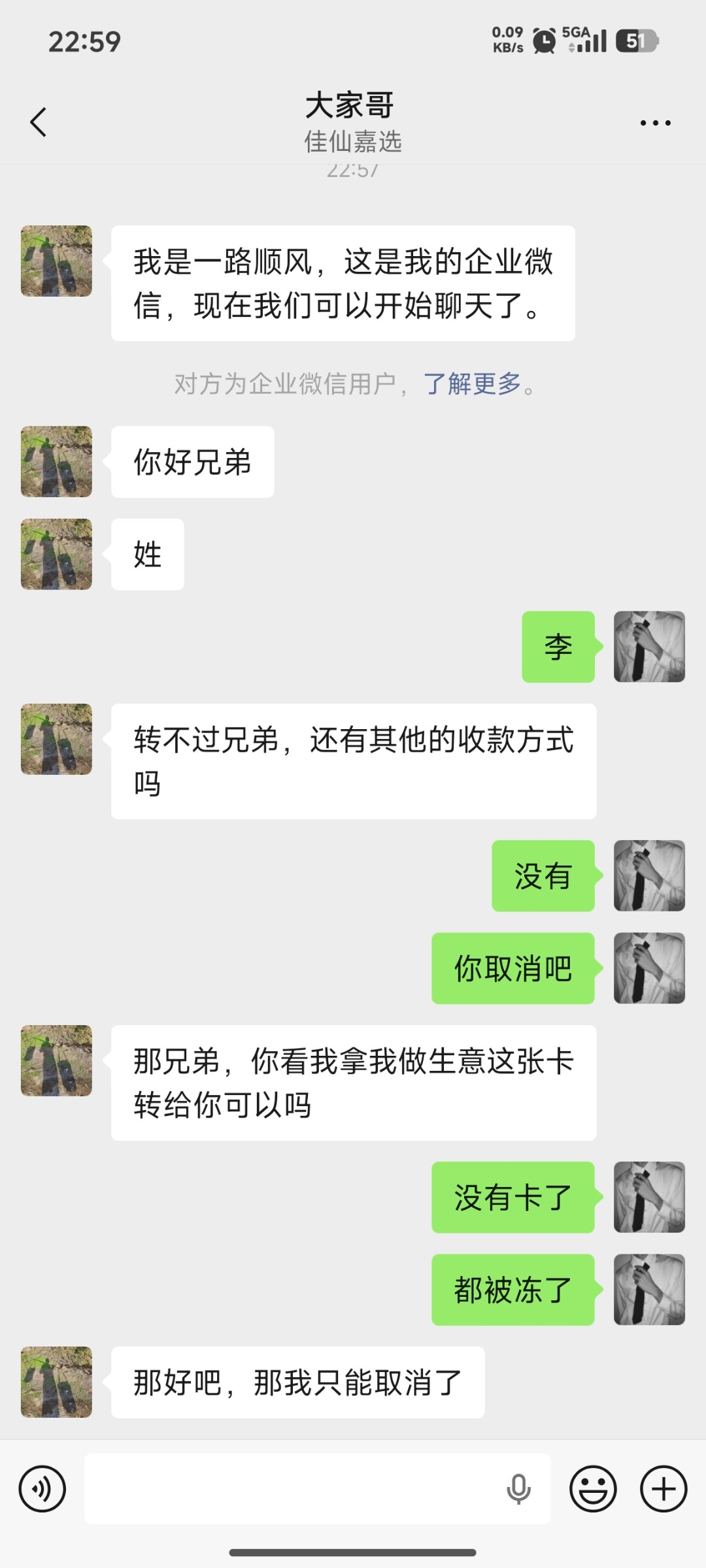Tap the microphone icon for voice input

tap(518, 1488)
